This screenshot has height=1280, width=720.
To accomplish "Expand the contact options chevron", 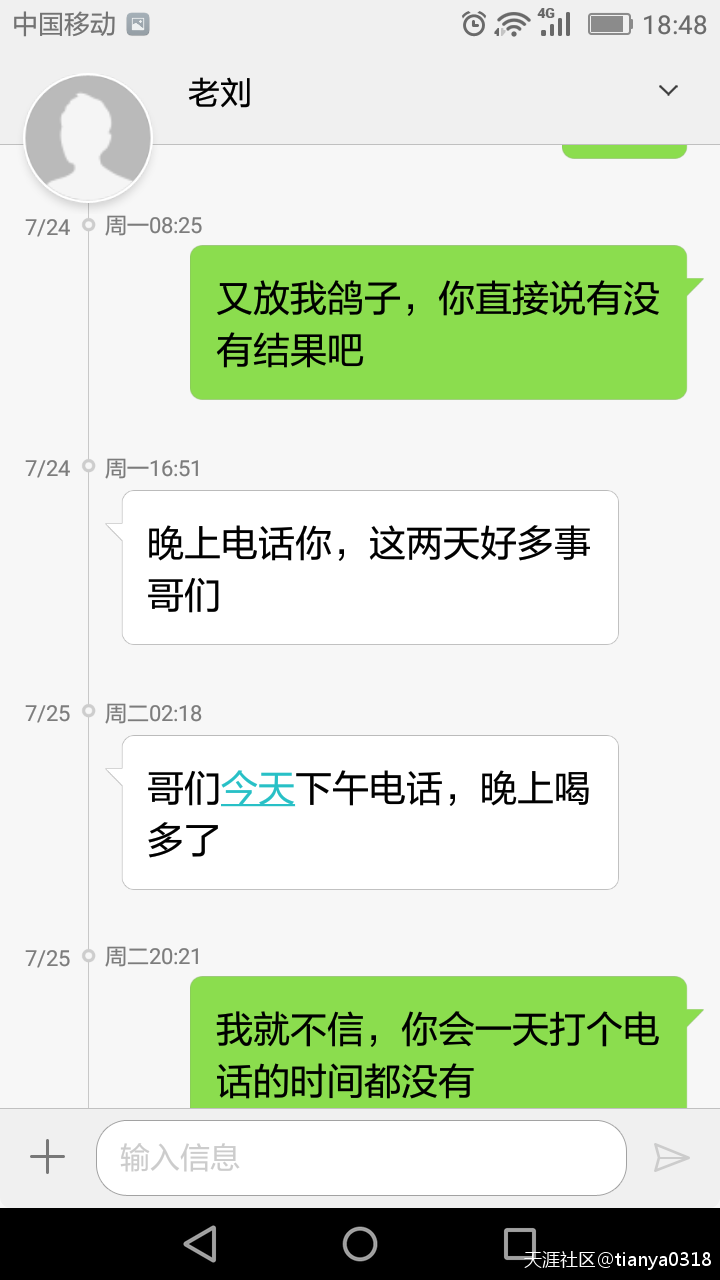I will point(667,90).
